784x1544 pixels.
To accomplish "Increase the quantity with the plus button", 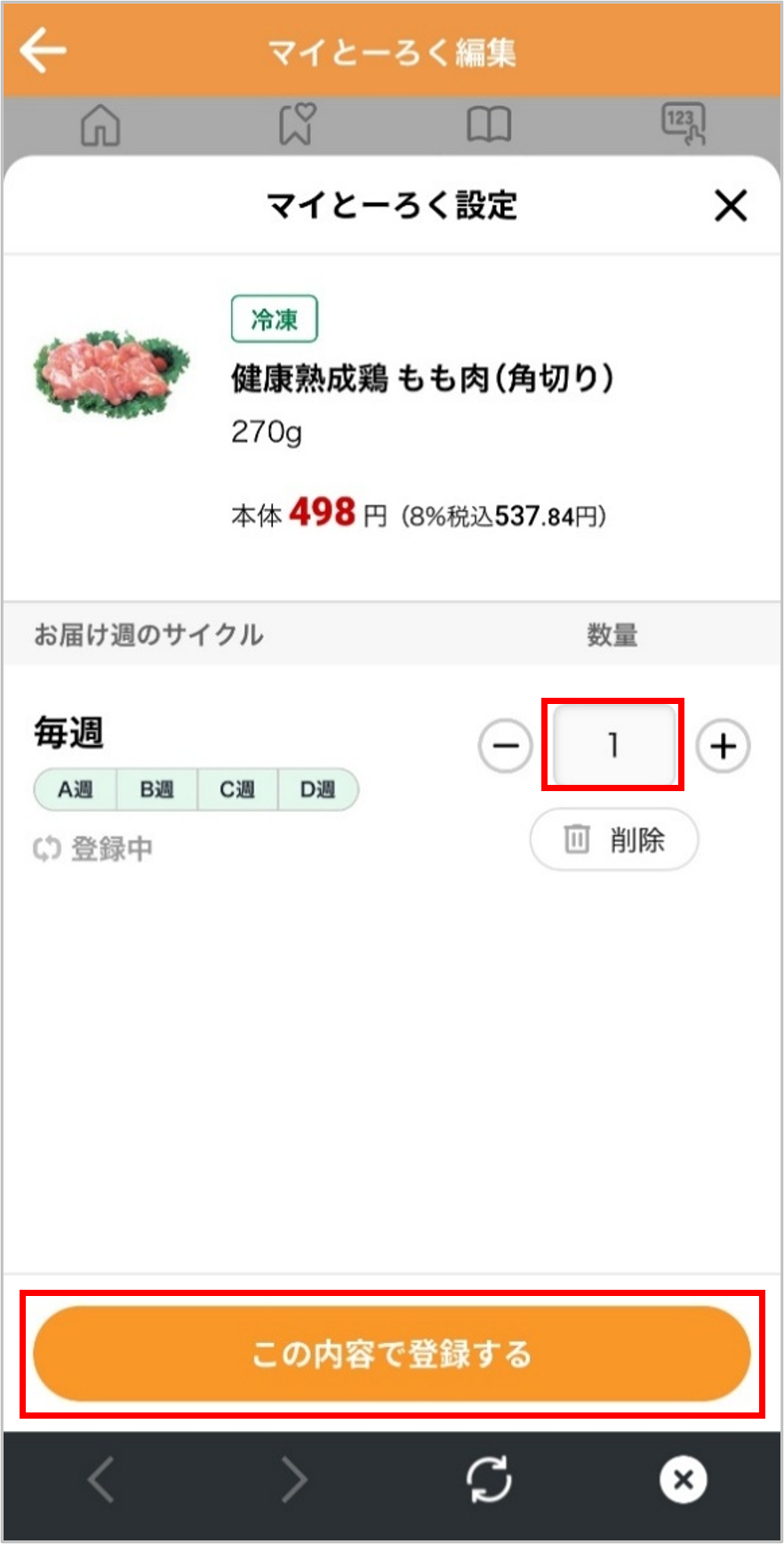I will [x=723, y=745].
